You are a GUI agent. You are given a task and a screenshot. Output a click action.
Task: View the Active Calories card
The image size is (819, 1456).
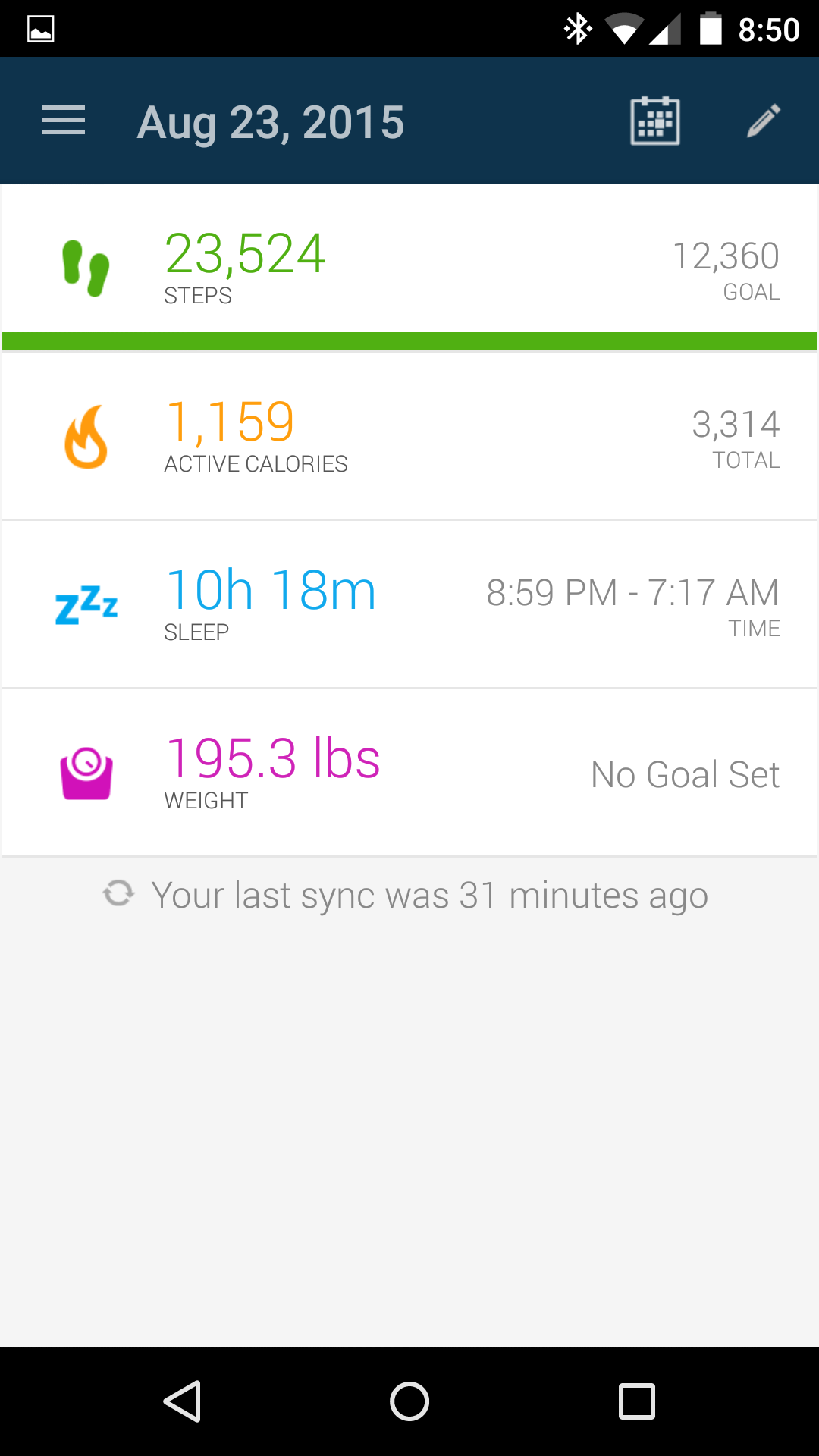tap(409, 437)
